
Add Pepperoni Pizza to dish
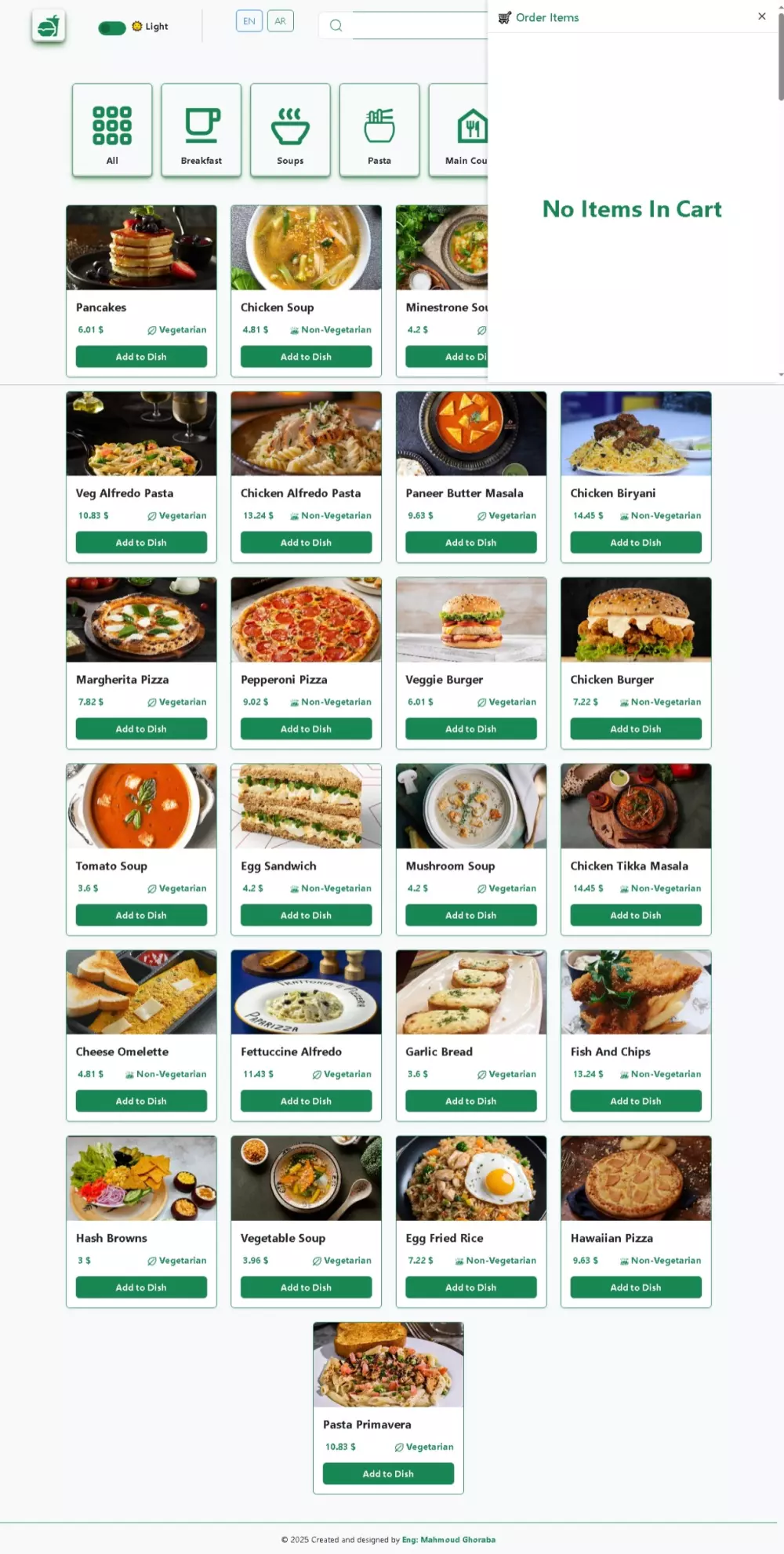point(306,729)
